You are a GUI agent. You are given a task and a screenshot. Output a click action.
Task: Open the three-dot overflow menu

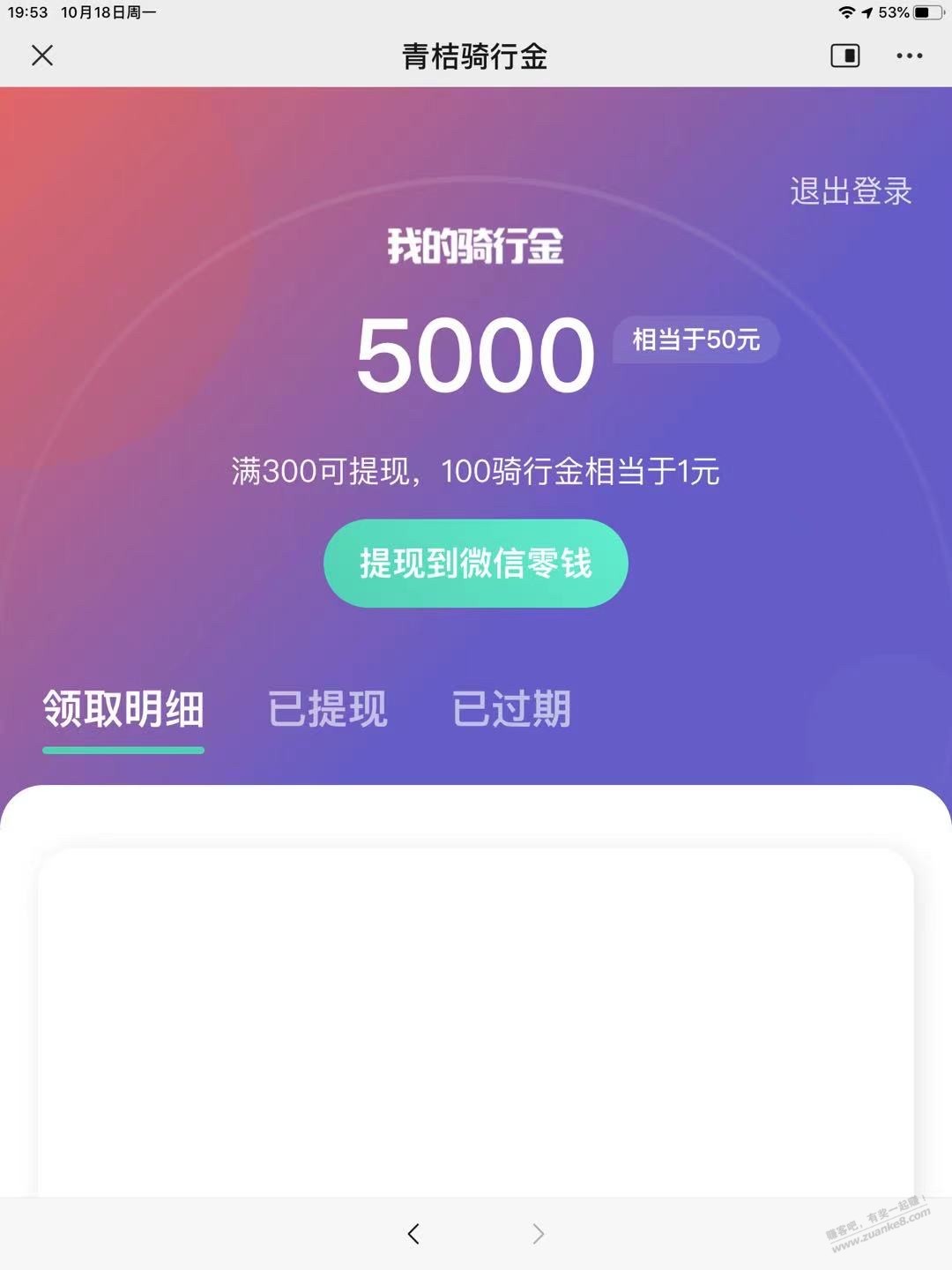point(909,56)
